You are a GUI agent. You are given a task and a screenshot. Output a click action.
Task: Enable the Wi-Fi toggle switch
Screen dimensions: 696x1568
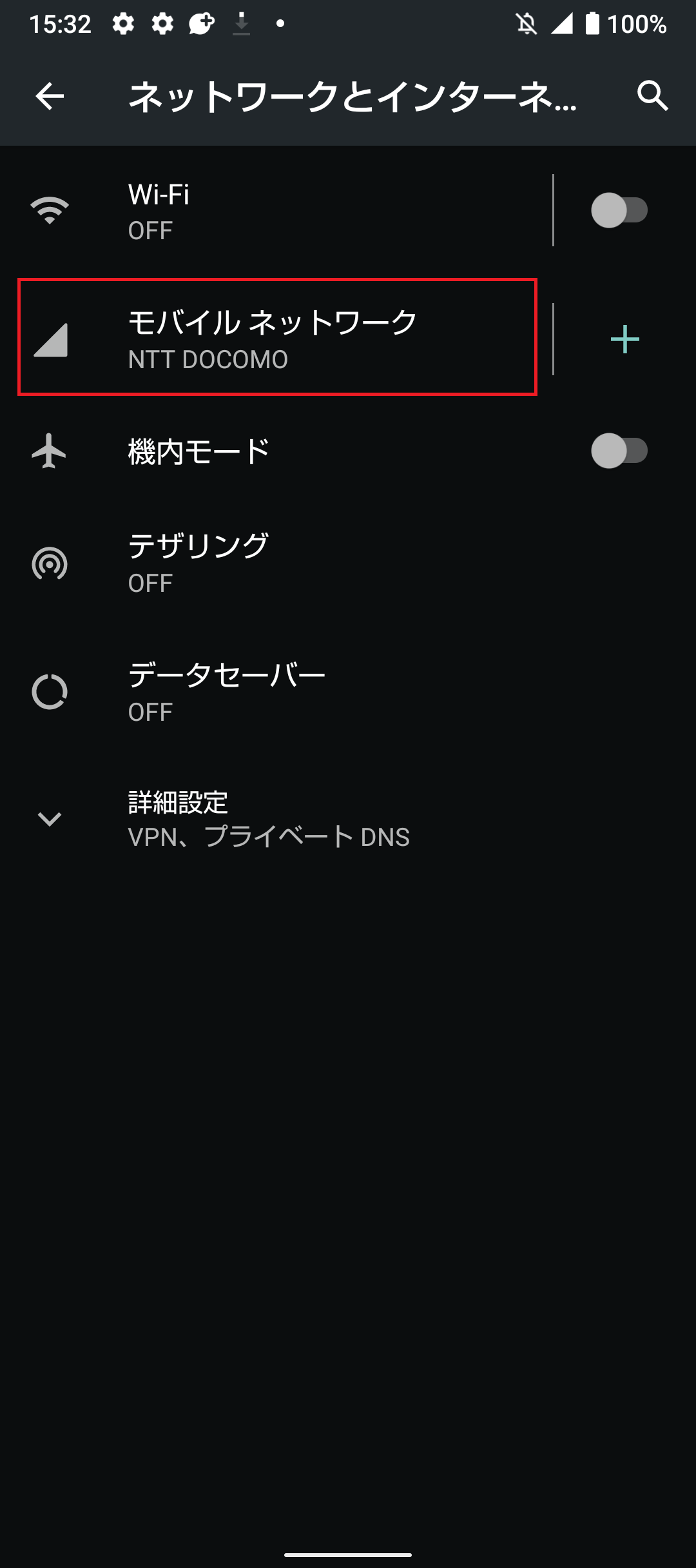tap(621, 209)
